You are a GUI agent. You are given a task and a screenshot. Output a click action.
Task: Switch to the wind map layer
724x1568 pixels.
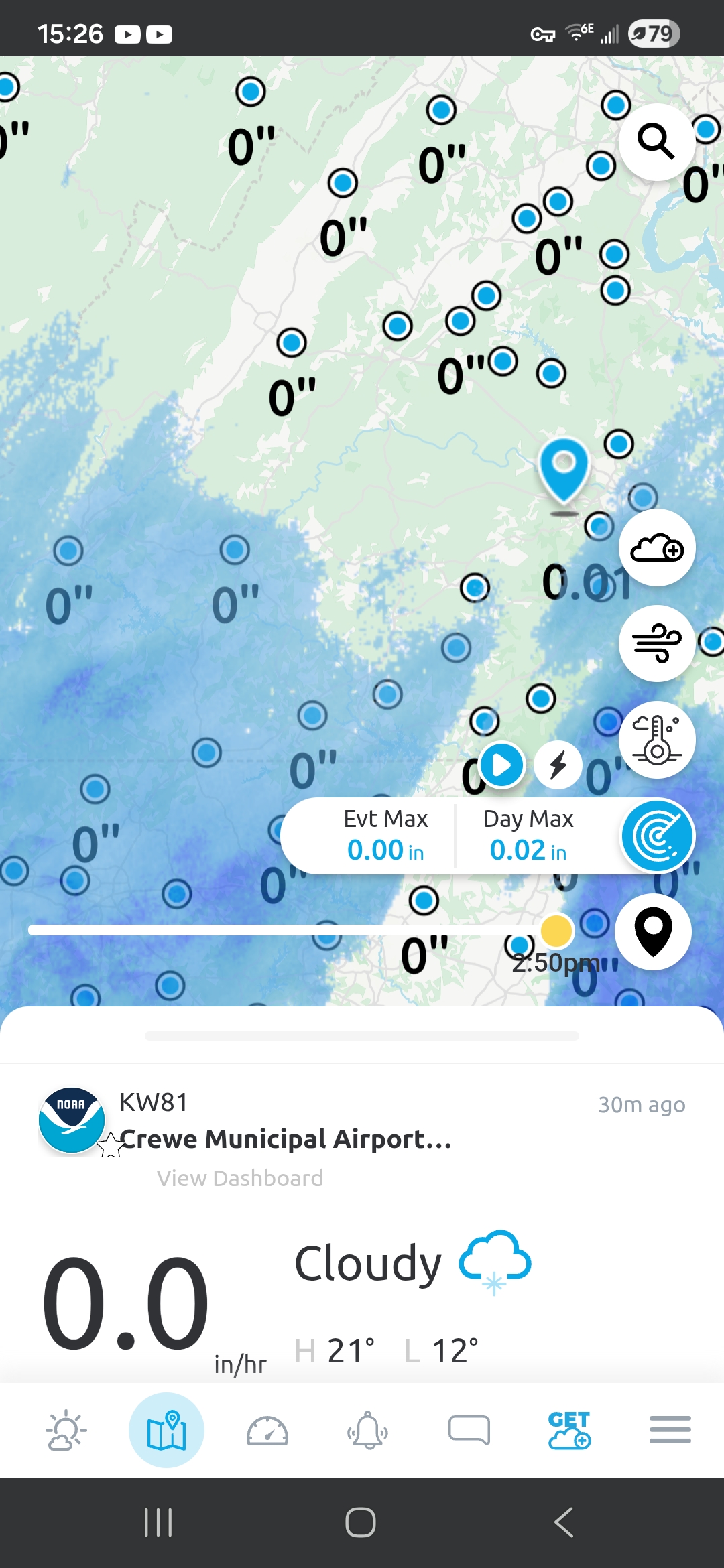pos(656,643)
